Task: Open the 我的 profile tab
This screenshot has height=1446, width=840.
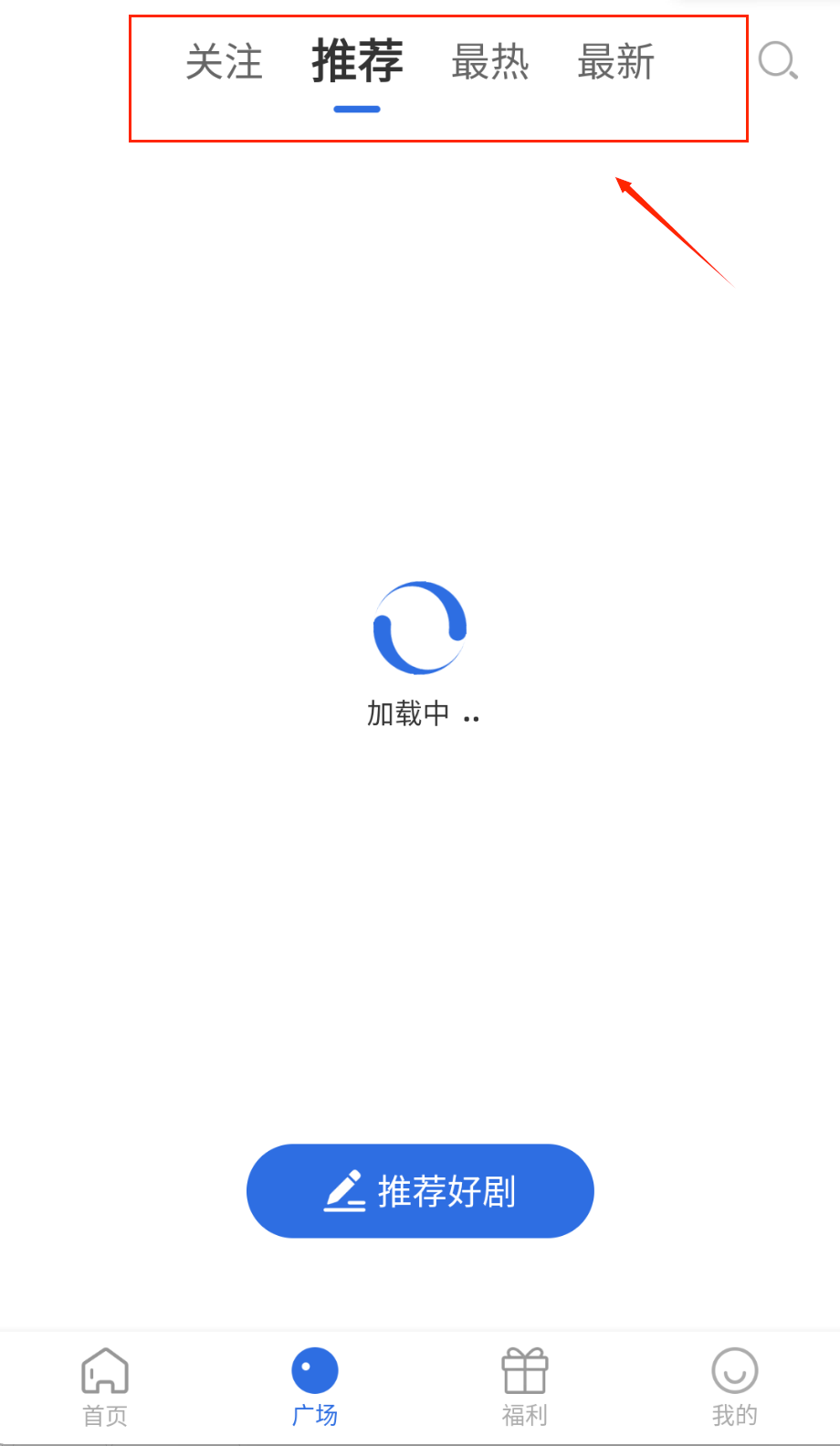Action: point(735,1387)
